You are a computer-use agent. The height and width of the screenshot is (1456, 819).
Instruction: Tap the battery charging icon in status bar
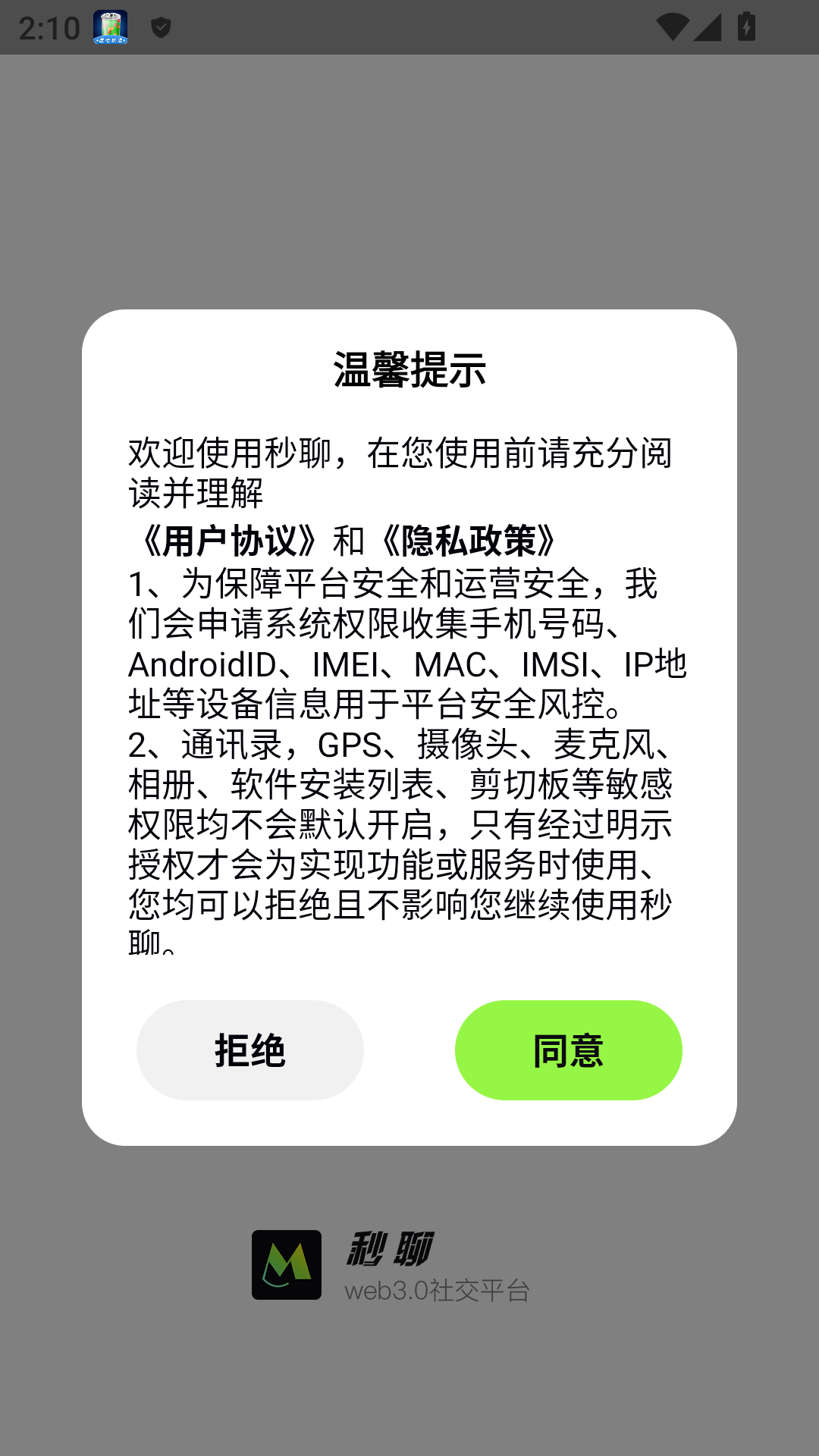[746, 25]
